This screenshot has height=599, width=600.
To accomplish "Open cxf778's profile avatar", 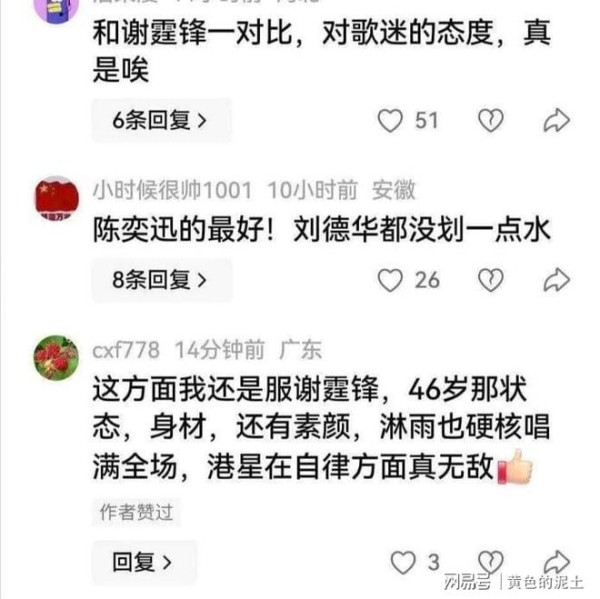I will point(56,357).
